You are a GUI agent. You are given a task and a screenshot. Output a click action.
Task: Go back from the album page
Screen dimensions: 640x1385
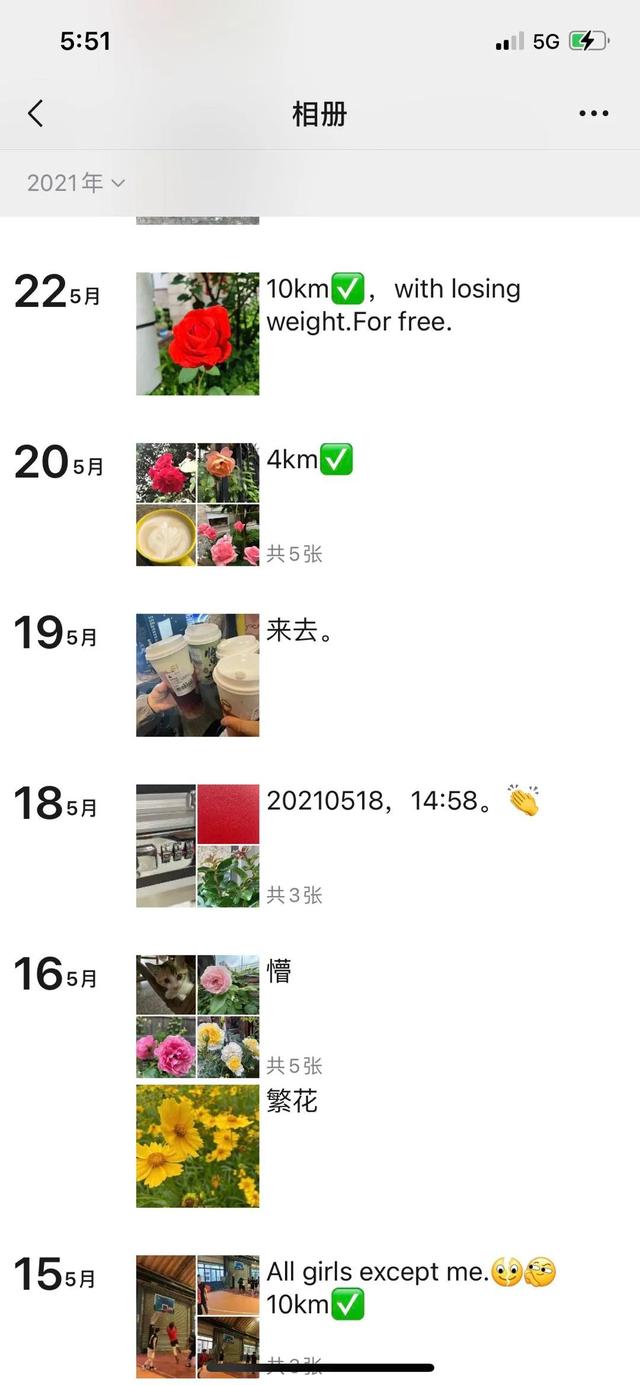coord(36,114)
